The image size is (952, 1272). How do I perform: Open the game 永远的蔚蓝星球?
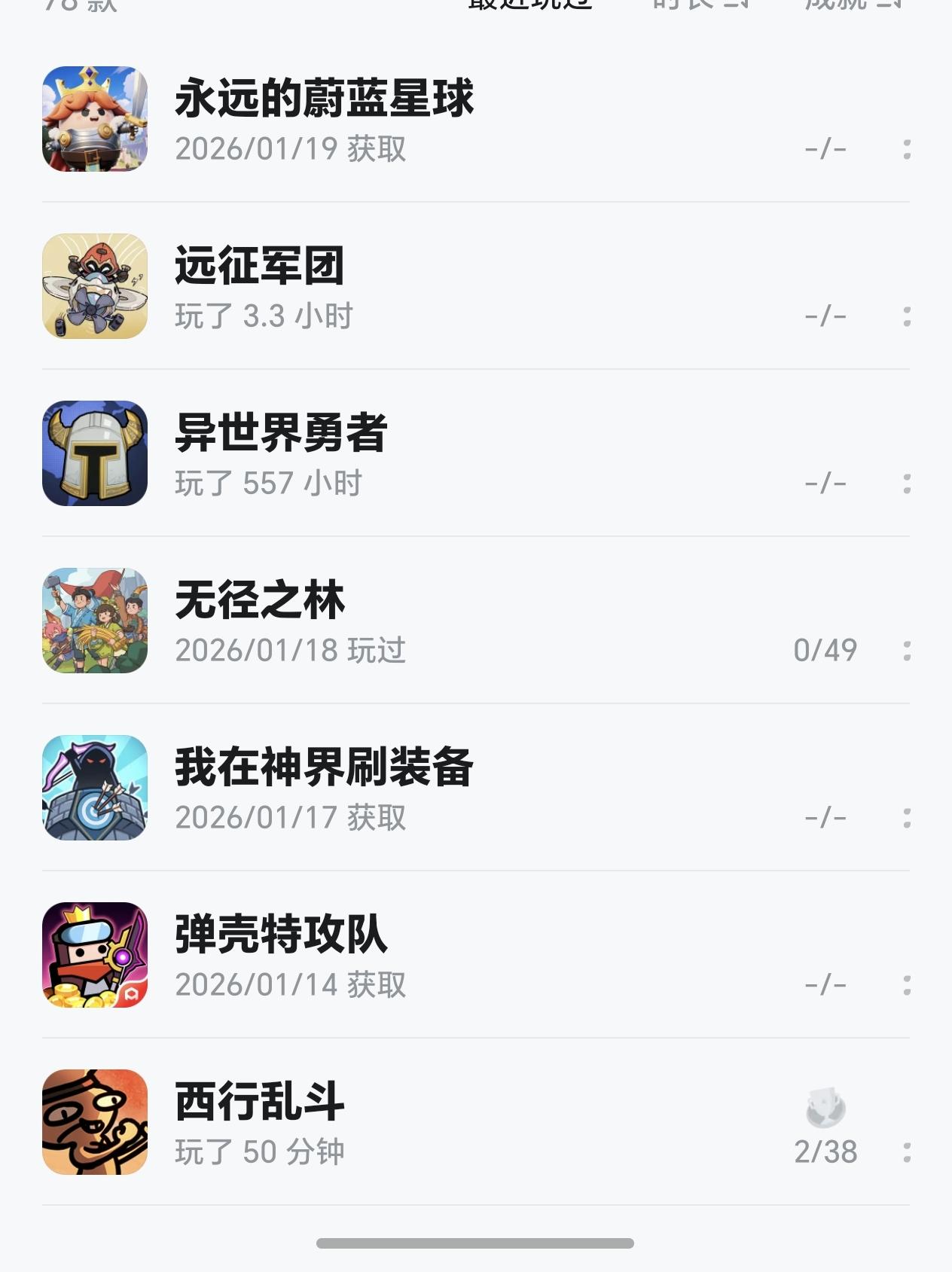(324, 119)
